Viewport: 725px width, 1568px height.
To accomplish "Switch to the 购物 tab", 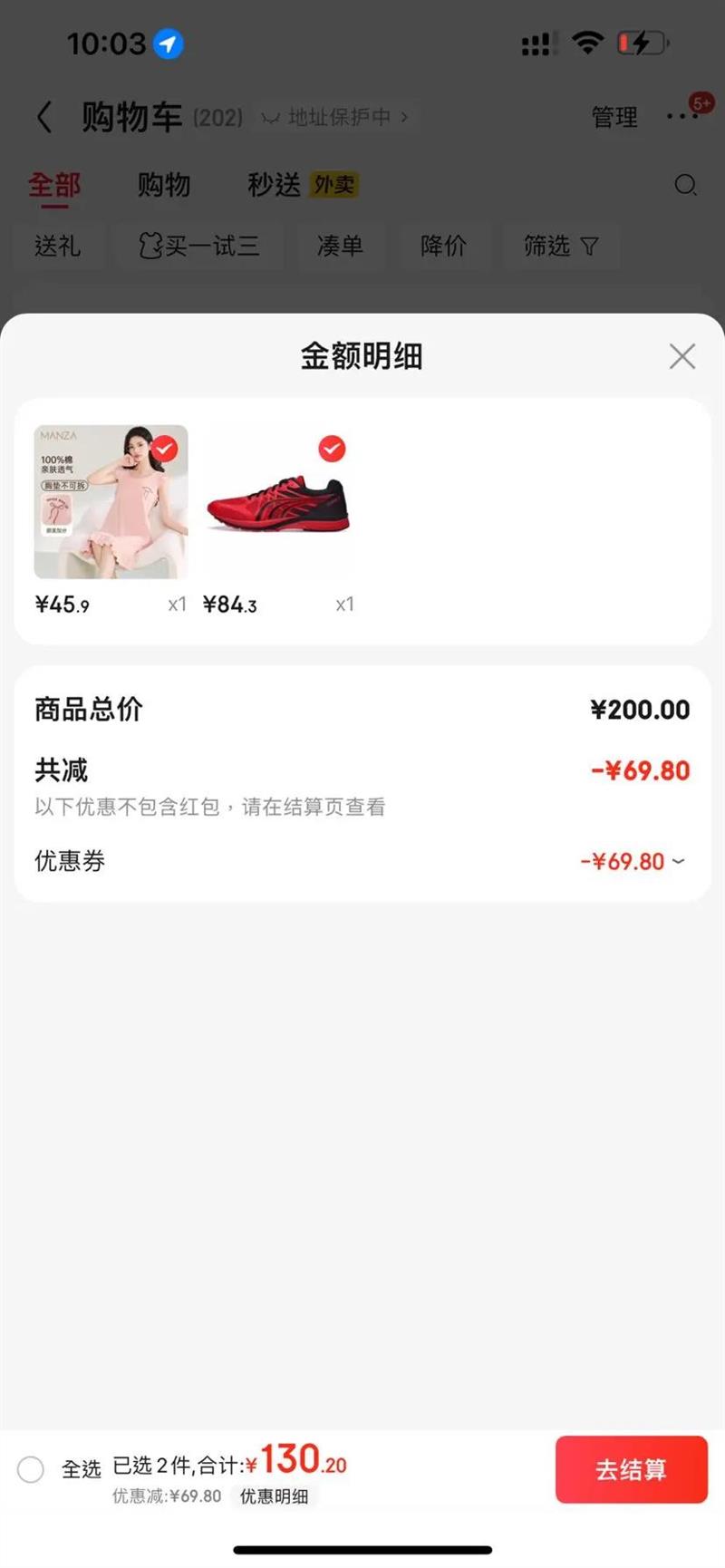I will (164, 185).
